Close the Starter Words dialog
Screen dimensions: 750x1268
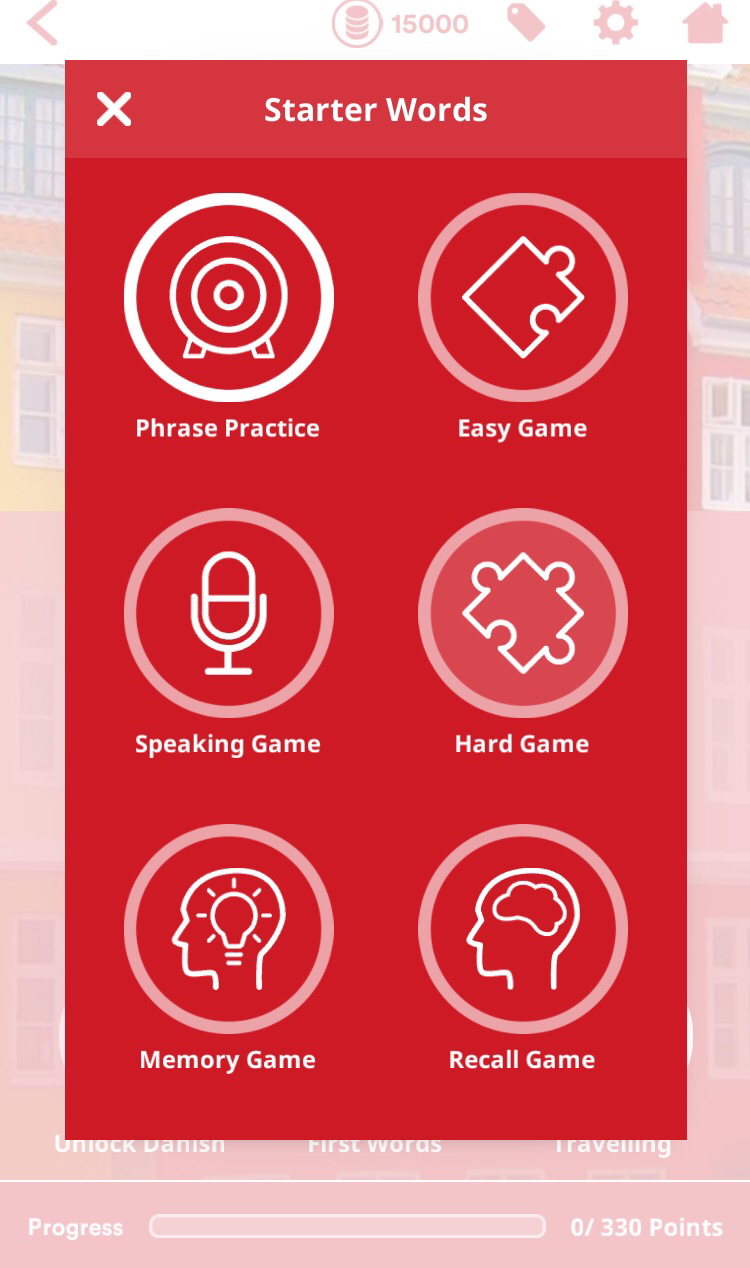(114, 109)
